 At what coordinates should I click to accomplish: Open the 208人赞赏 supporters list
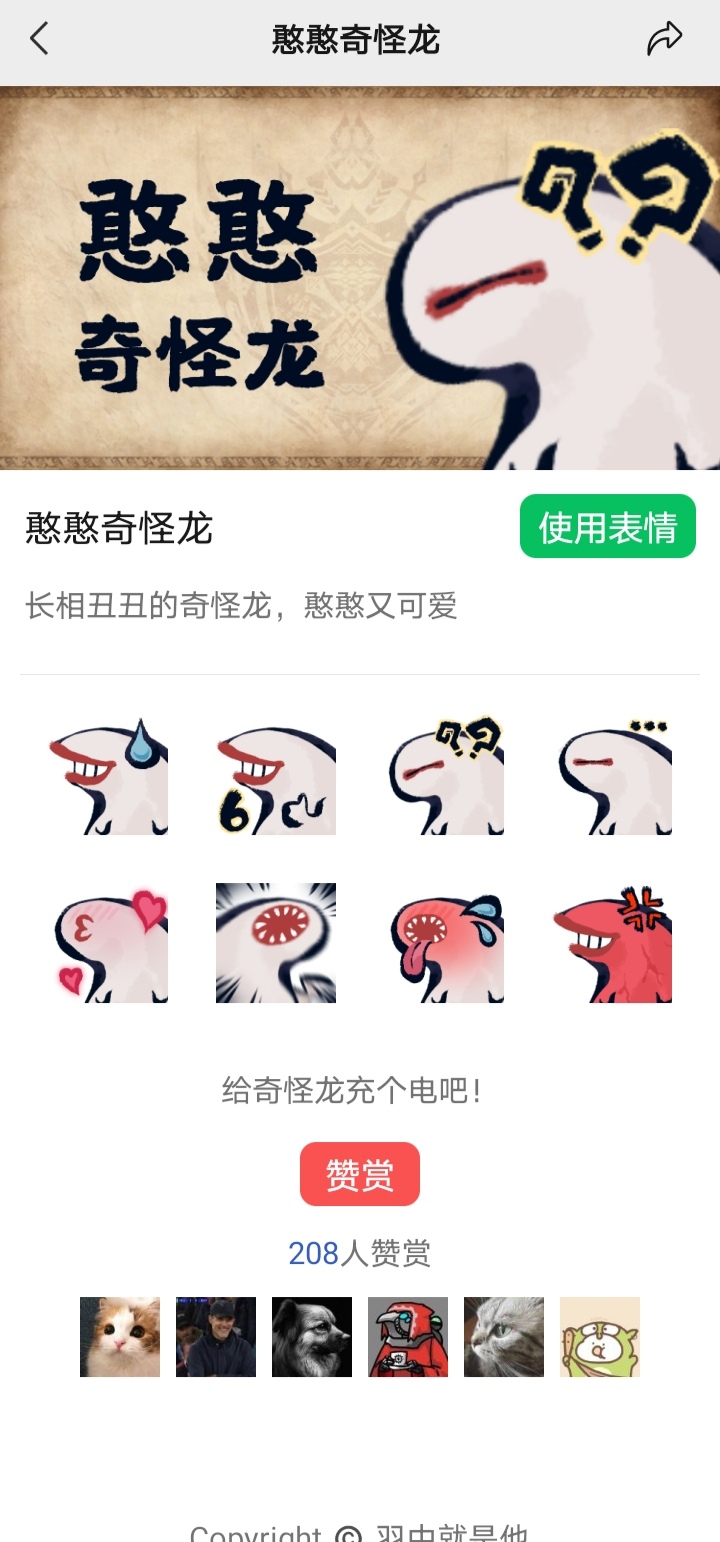359,1253
